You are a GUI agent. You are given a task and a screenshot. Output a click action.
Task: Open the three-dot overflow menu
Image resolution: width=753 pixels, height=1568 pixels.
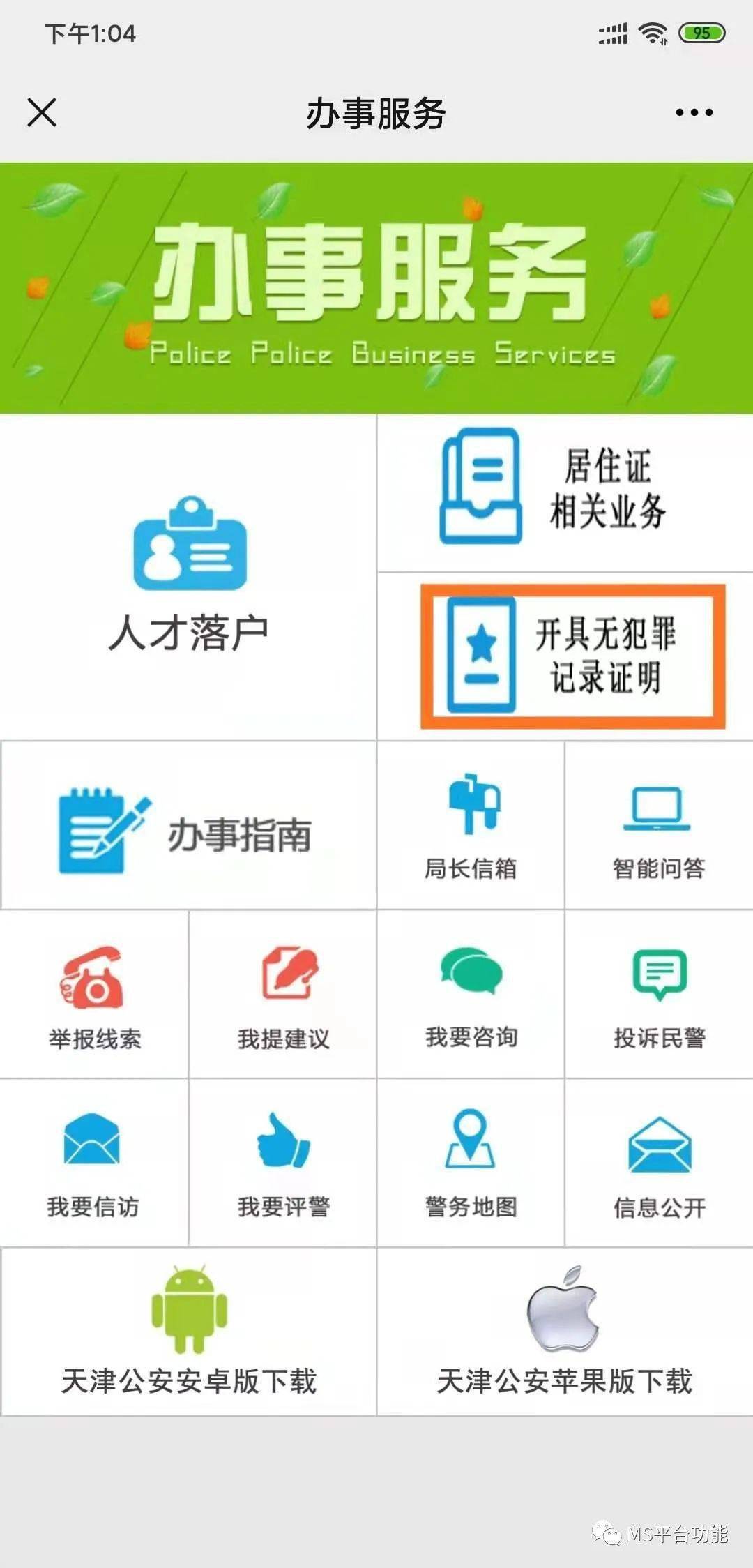pos(694,112)
